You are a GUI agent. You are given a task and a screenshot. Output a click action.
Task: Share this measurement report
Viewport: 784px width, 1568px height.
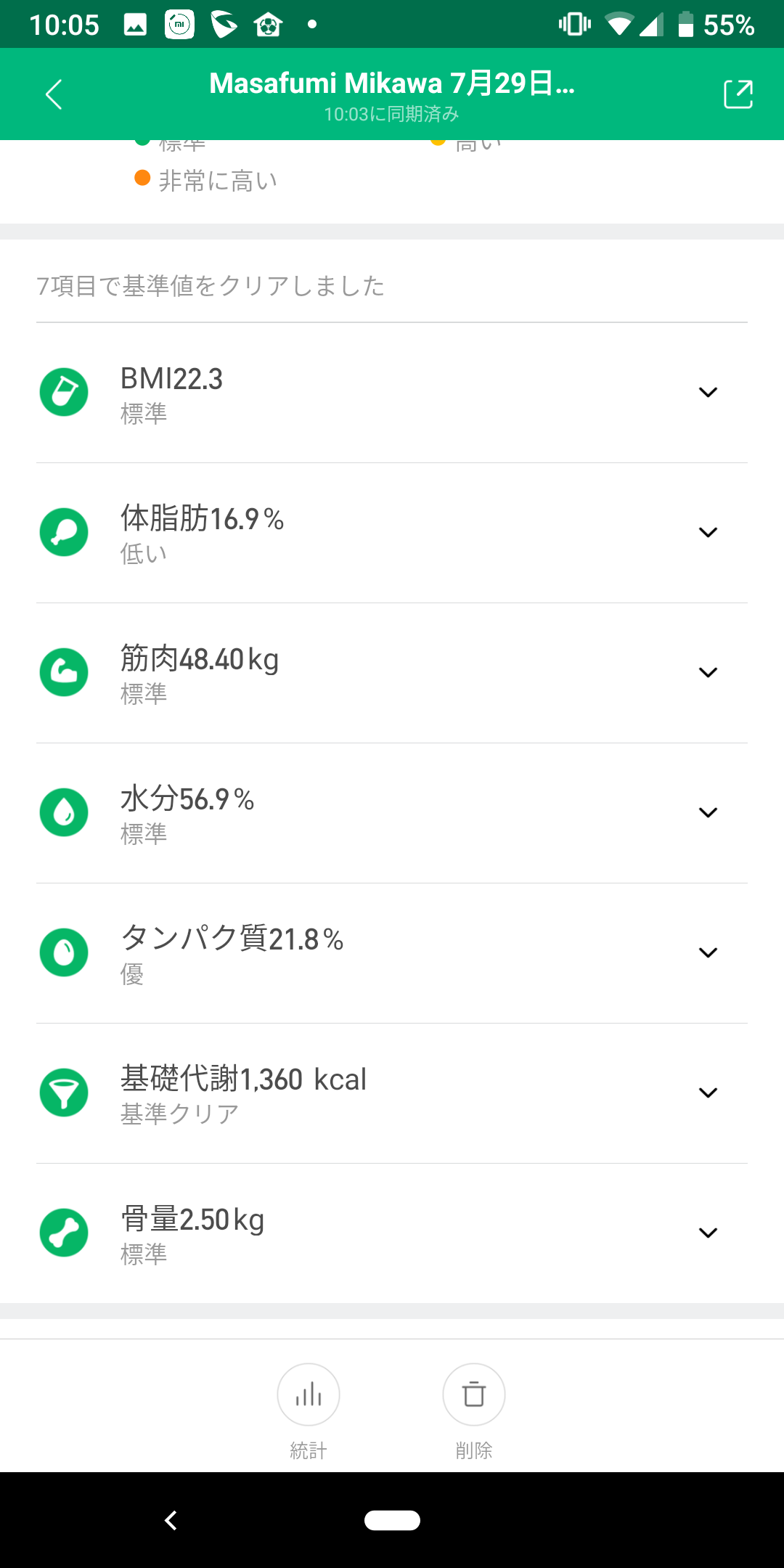738,94
